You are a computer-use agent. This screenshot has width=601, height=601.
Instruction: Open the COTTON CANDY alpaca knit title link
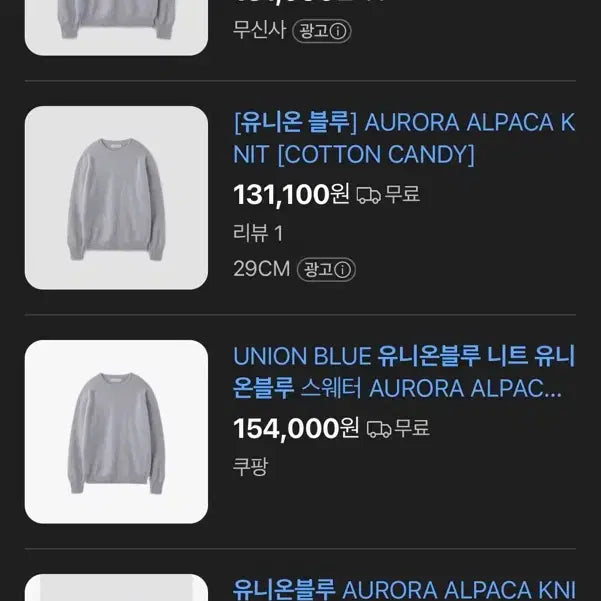click(404, 138)
